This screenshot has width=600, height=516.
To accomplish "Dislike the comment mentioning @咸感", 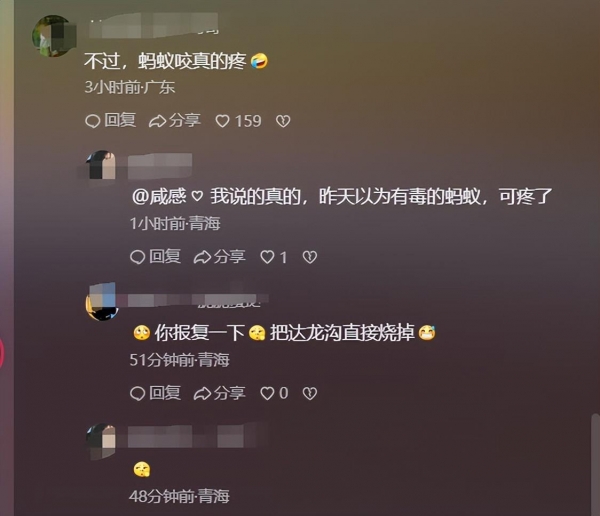I will pyautogui.click(x=310, y=257).
